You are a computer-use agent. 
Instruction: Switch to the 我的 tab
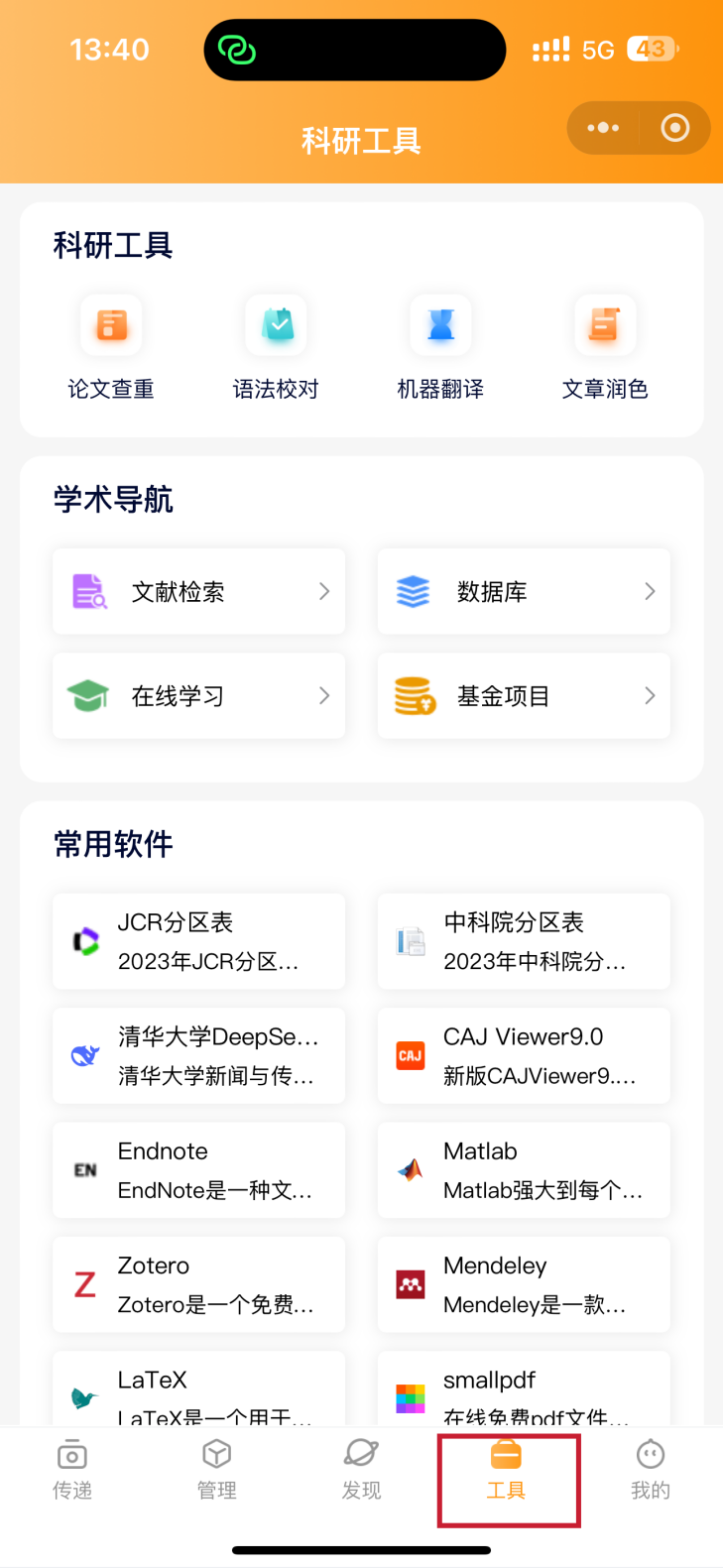point(651,1470)
